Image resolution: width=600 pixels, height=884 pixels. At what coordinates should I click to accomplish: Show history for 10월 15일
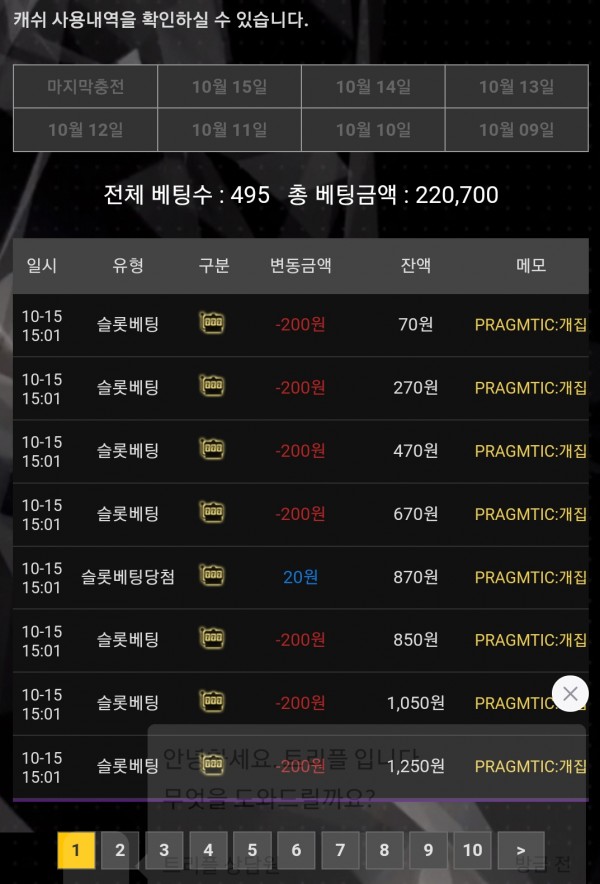pos(229,87)
